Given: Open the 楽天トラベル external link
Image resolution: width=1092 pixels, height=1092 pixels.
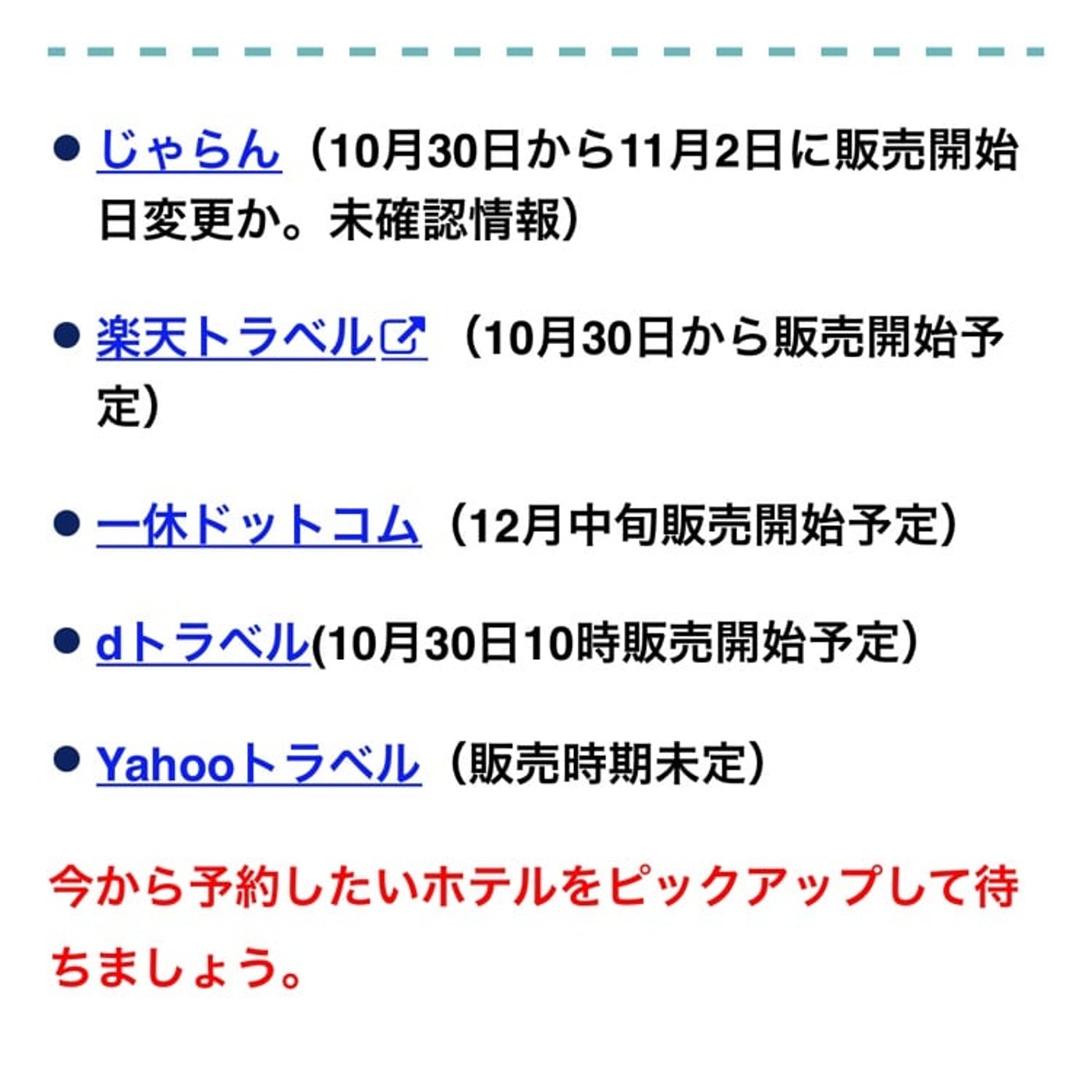Looking at the screenshot, I should [x=261, y=338].
